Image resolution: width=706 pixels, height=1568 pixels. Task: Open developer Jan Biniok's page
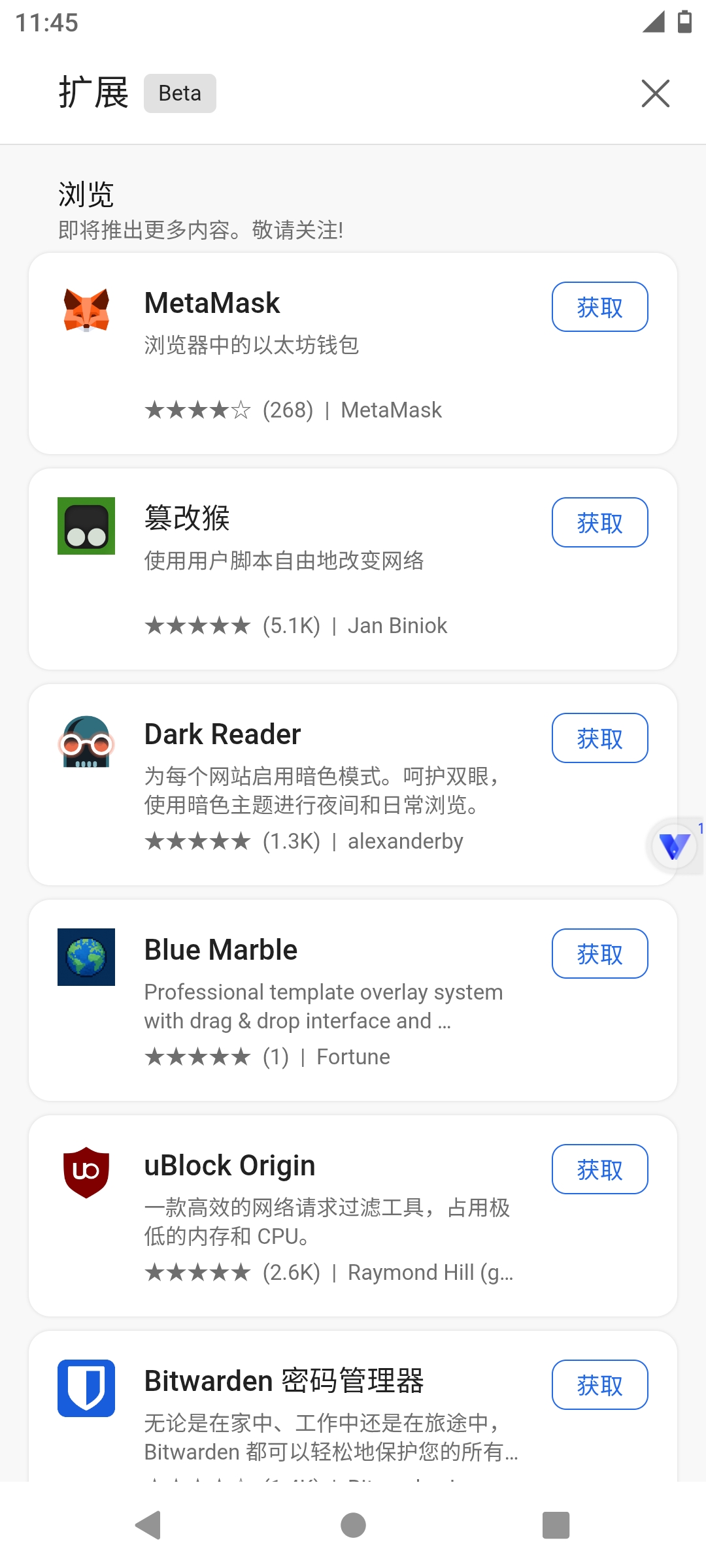[397, 625]
